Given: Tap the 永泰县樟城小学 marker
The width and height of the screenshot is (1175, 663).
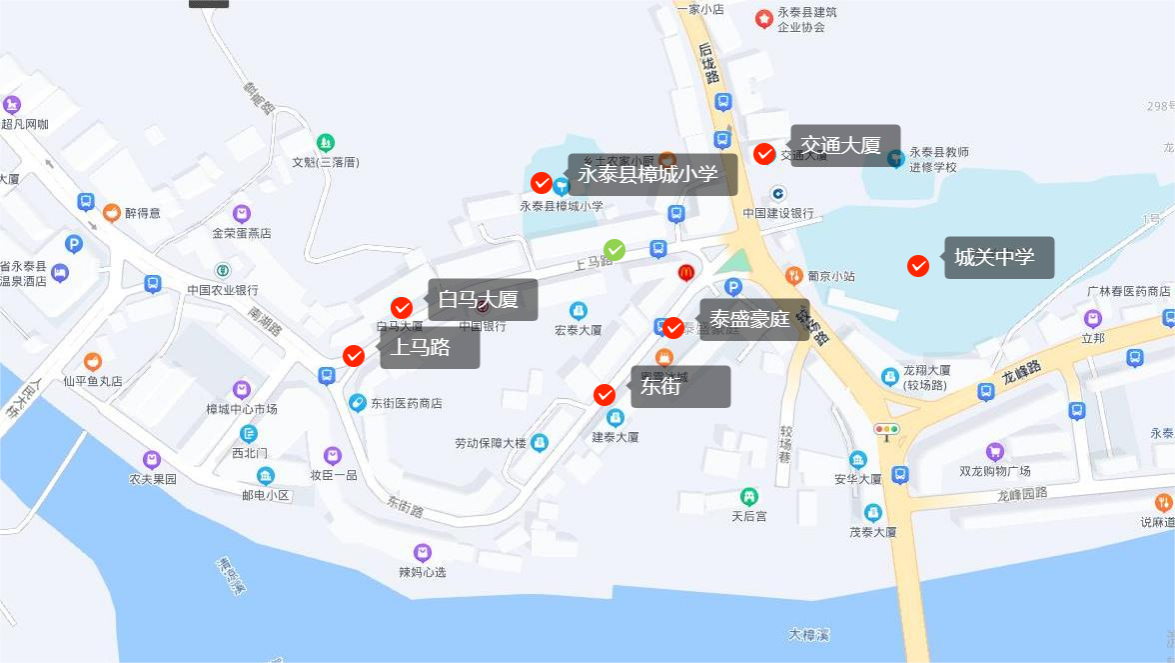Looking at the screenshot, I should 541,183.
